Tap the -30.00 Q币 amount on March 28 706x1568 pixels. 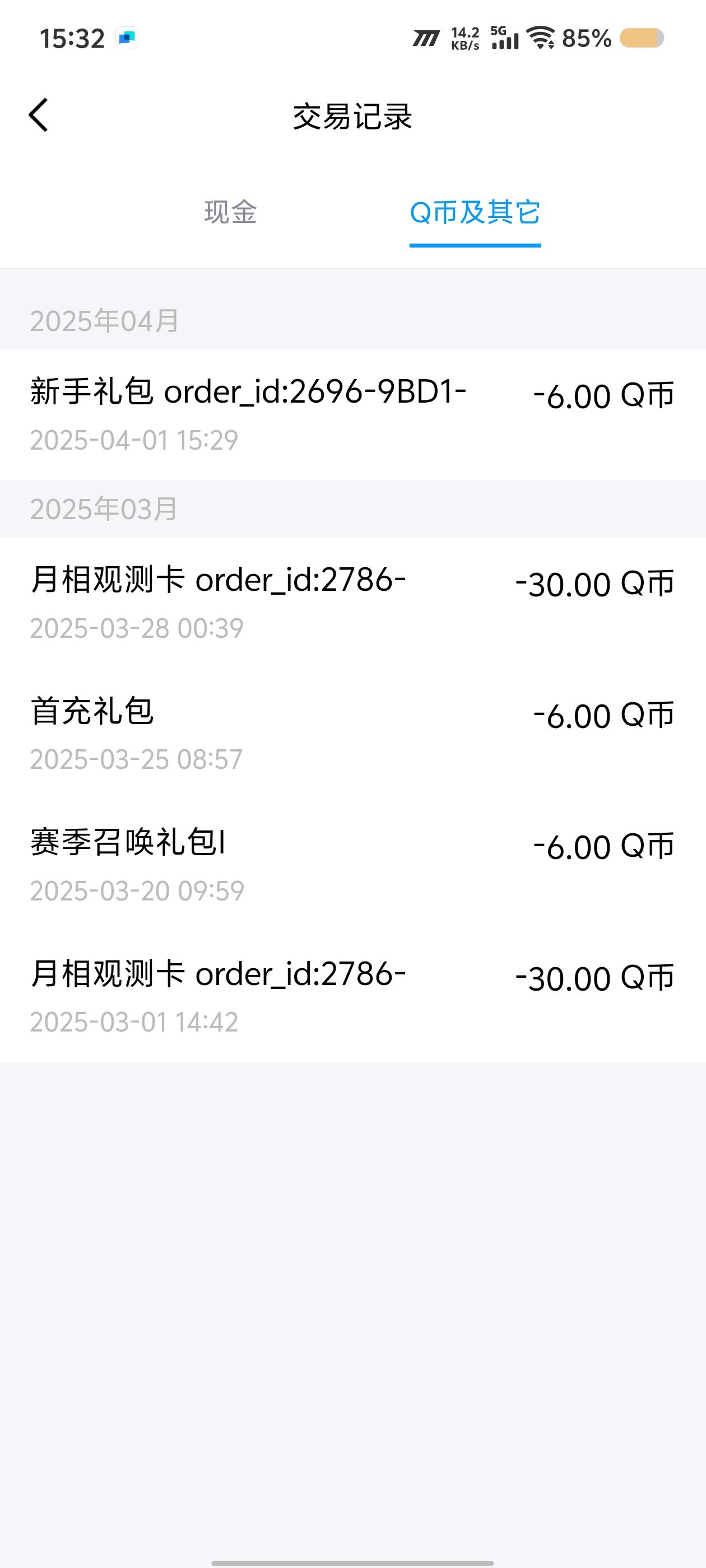click(594, 583)
